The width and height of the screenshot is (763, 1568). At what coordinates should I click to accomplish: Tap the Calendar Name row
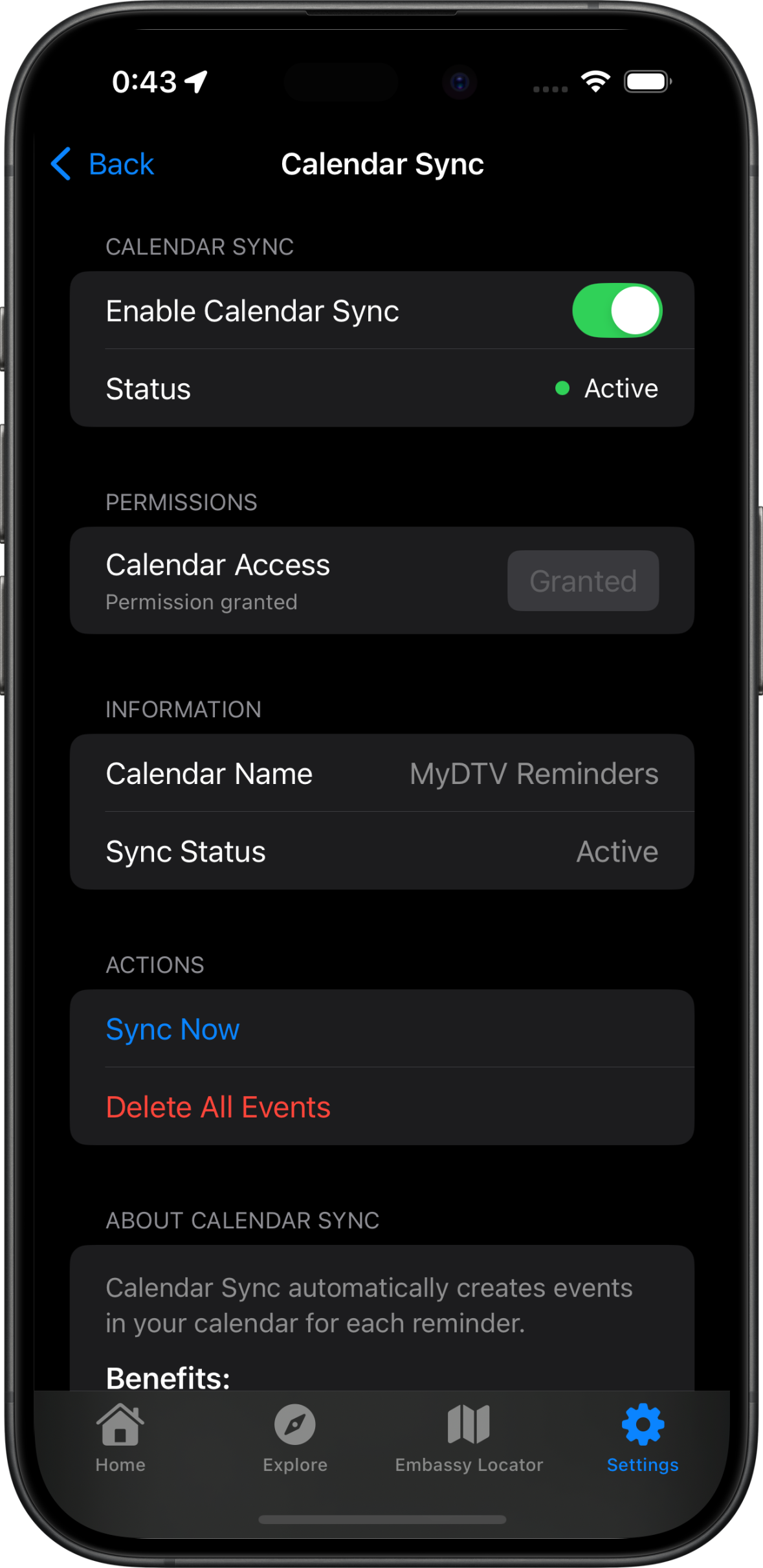click(382, 773)
